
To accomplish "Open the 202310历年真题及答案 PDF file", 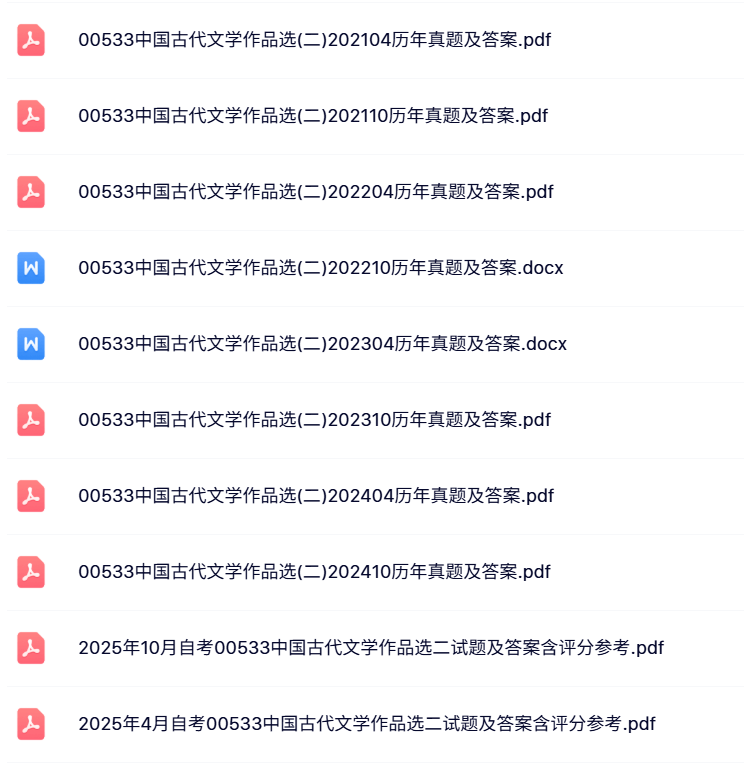I will [x=314, y=420].
